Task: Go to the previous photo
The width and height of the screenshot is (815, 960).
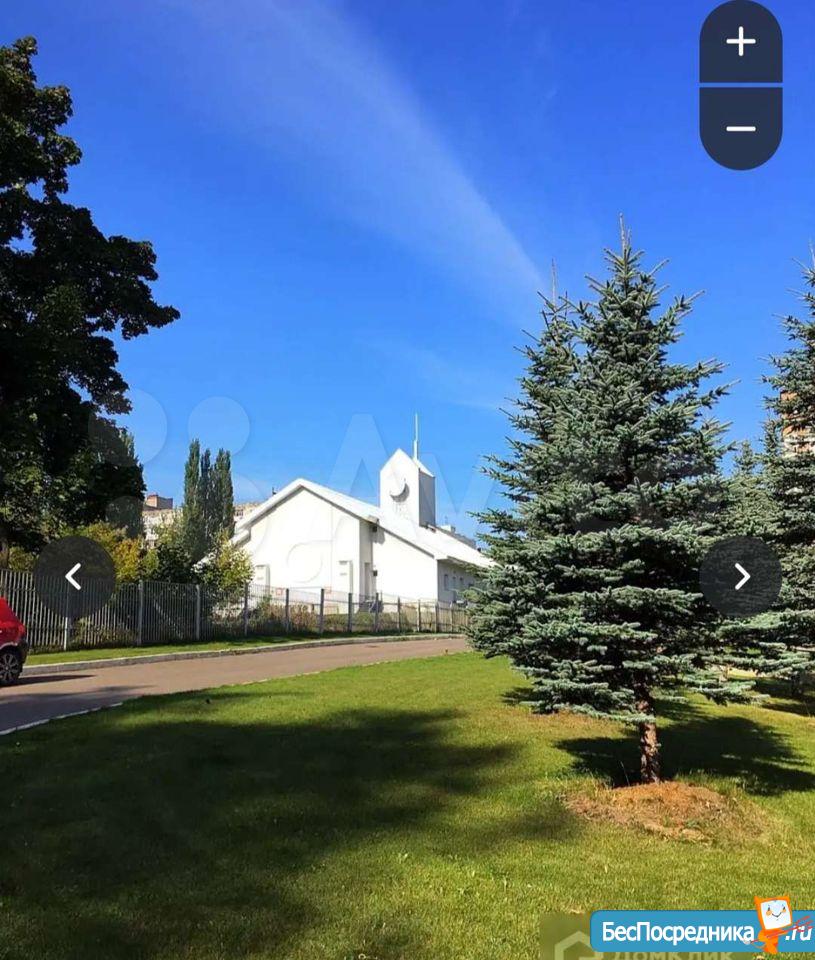Action: [x=74, y=576]
